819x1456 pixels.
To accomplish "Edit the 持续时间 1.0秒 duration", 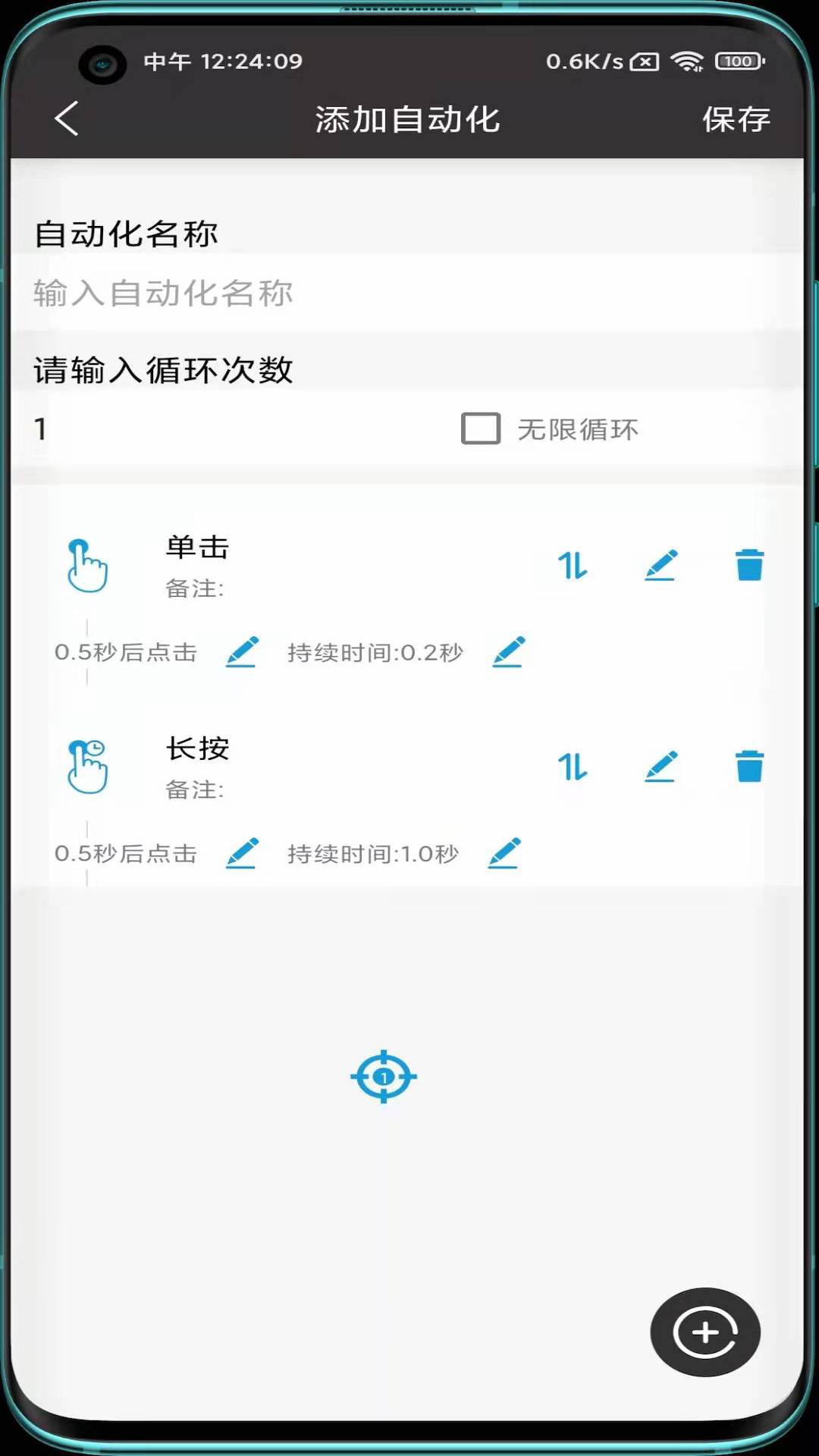I will coord(504,852).
